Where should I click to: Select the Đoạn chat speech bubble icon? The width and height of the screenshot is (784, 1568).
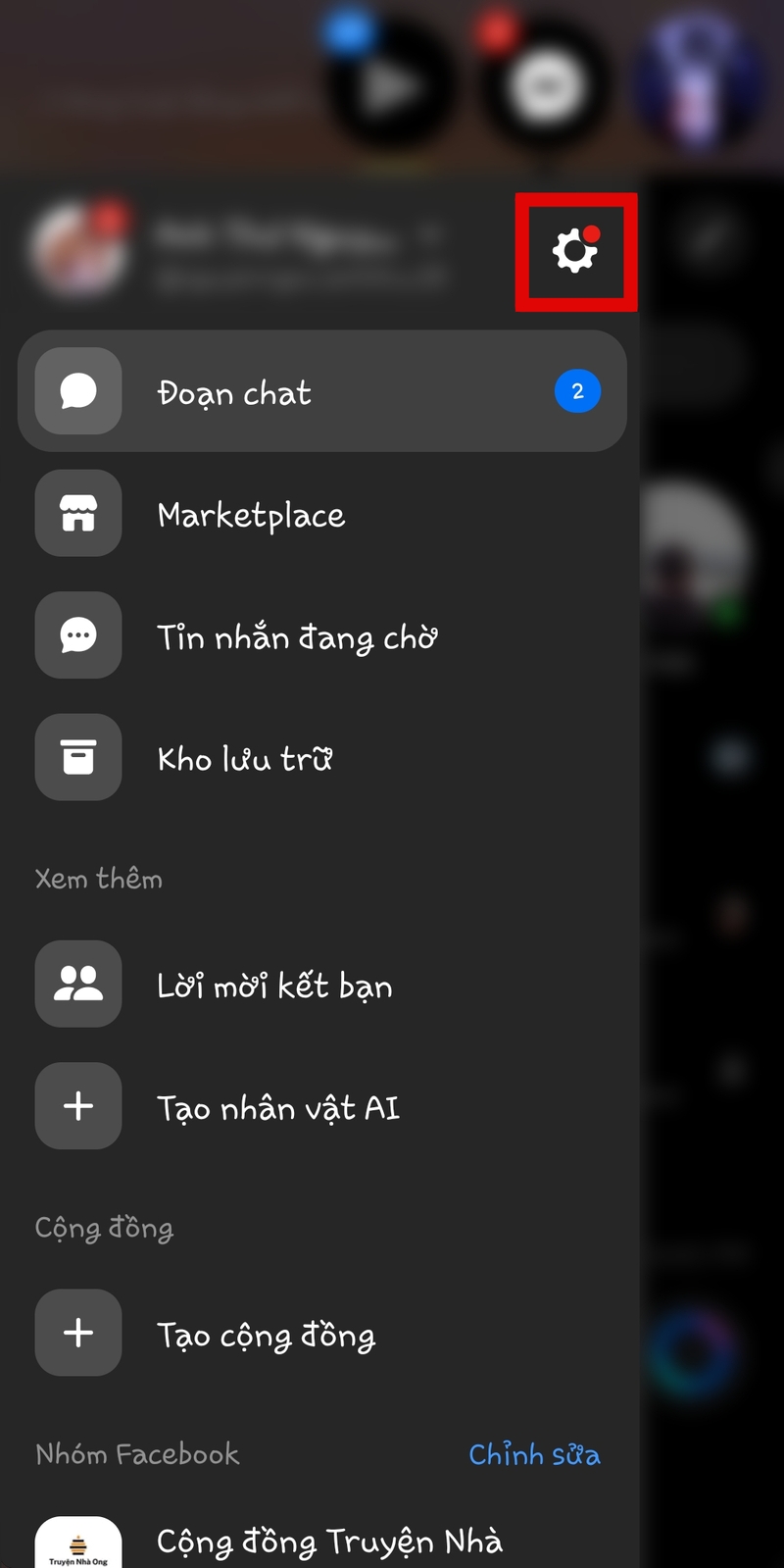(x=78, y=391)
